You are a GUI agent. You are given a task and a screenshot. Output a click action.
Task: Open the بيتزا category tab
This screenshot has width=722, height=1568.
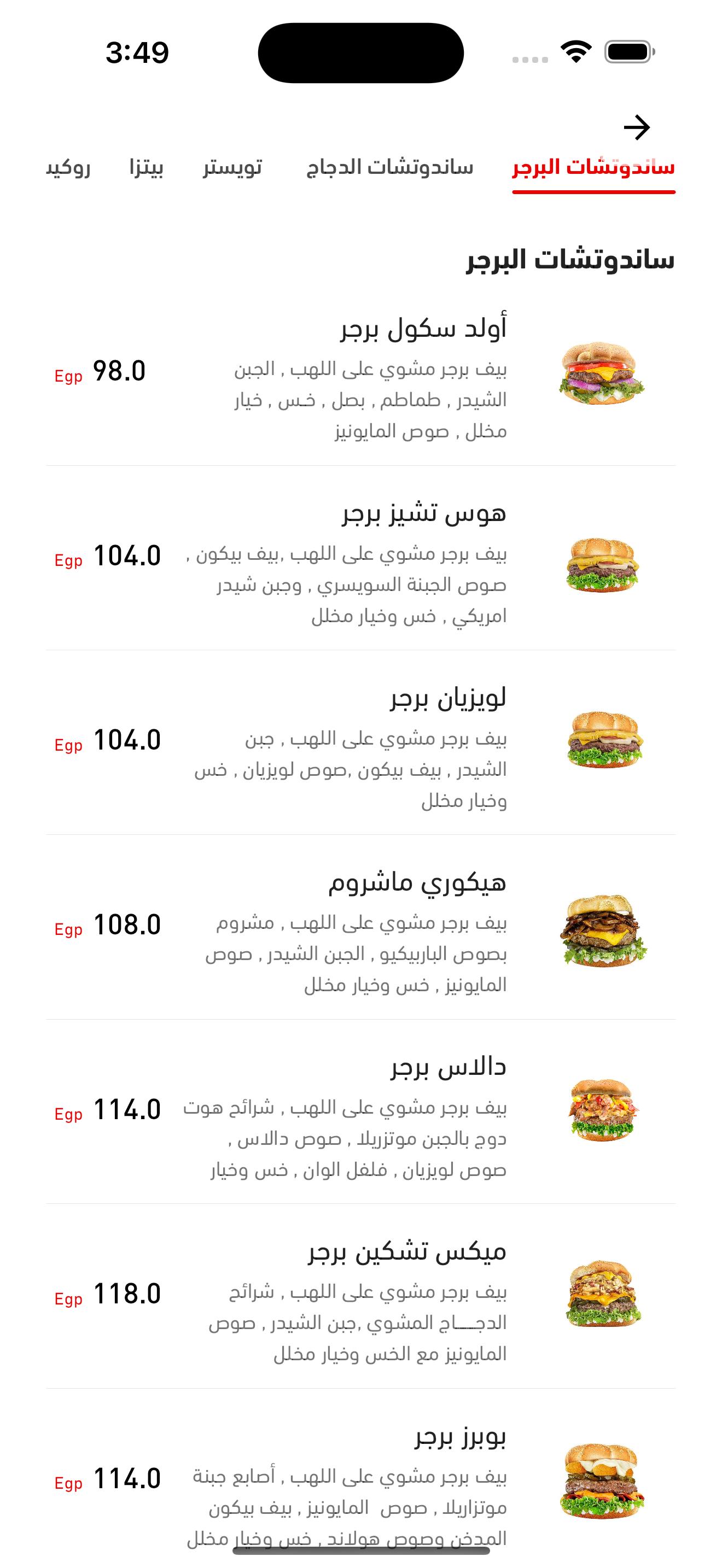pyautogui.click(x=146, y=167)
